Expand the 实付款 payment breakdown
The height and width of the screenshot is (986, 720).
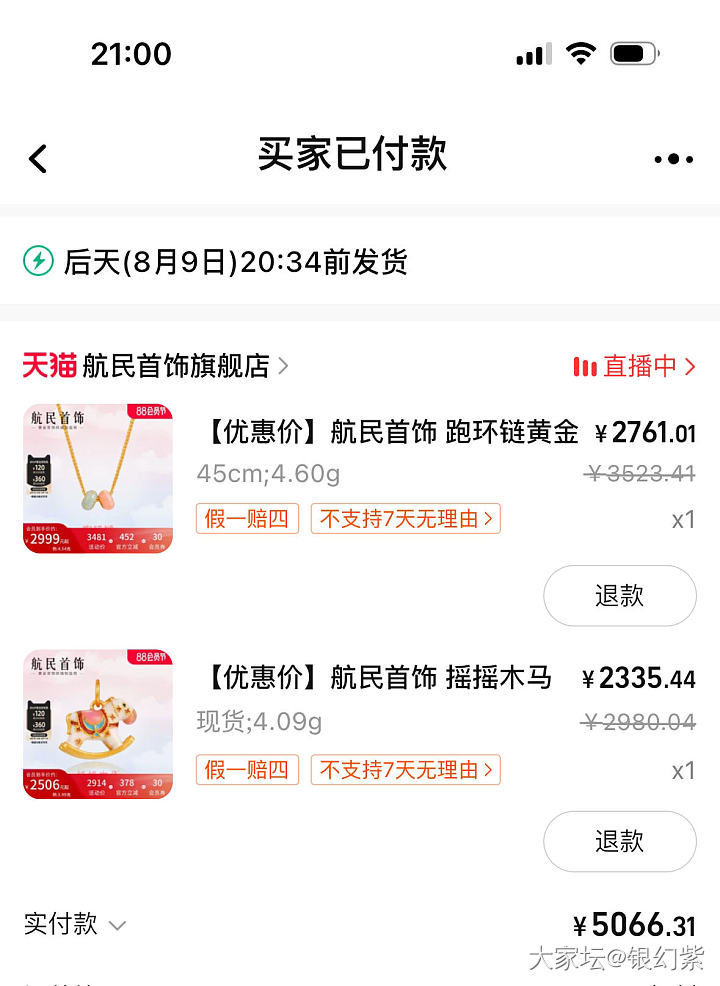75,924
